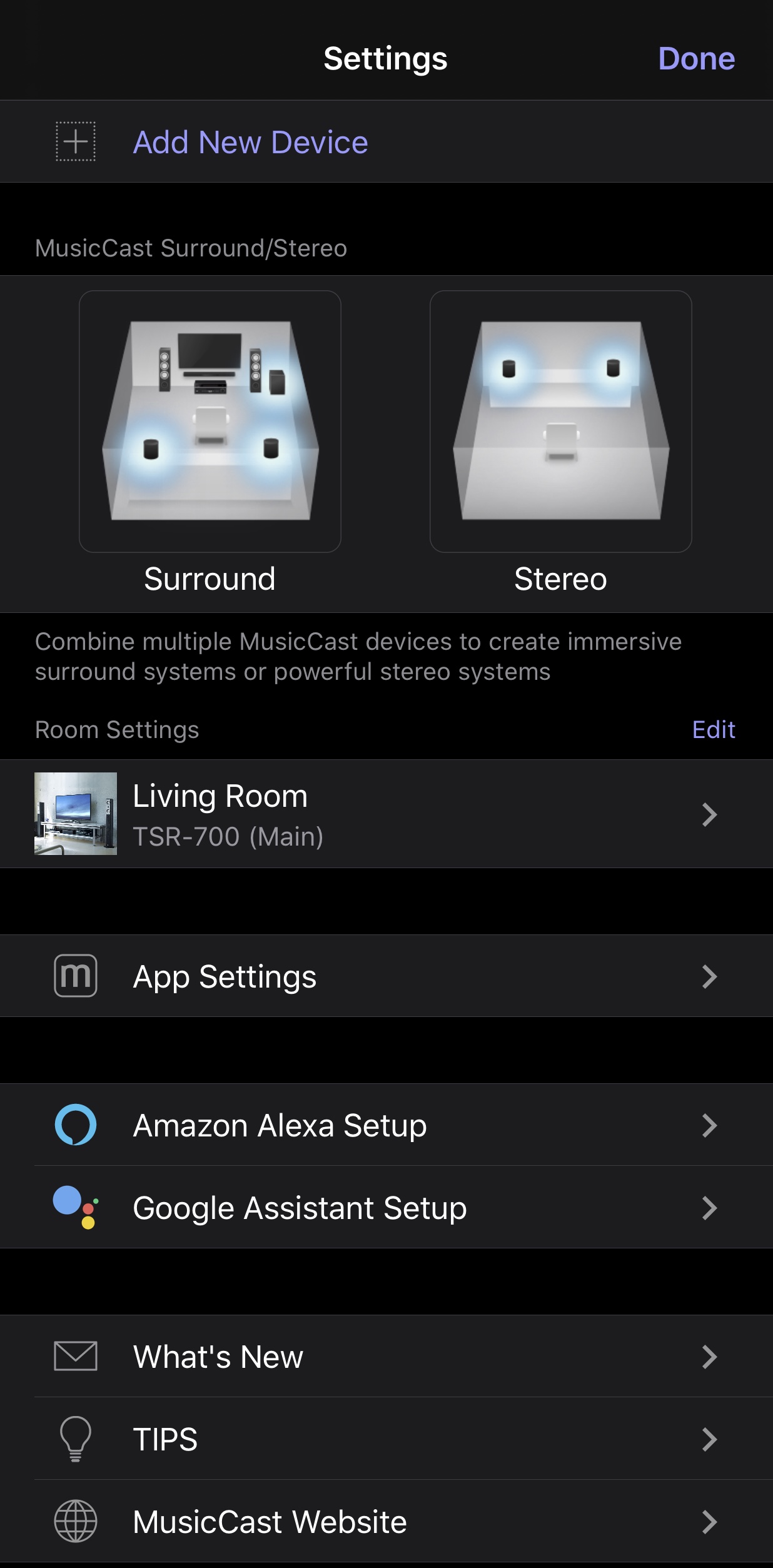
Task: Select the Surround setup option
Action: [x=210, y=422]
